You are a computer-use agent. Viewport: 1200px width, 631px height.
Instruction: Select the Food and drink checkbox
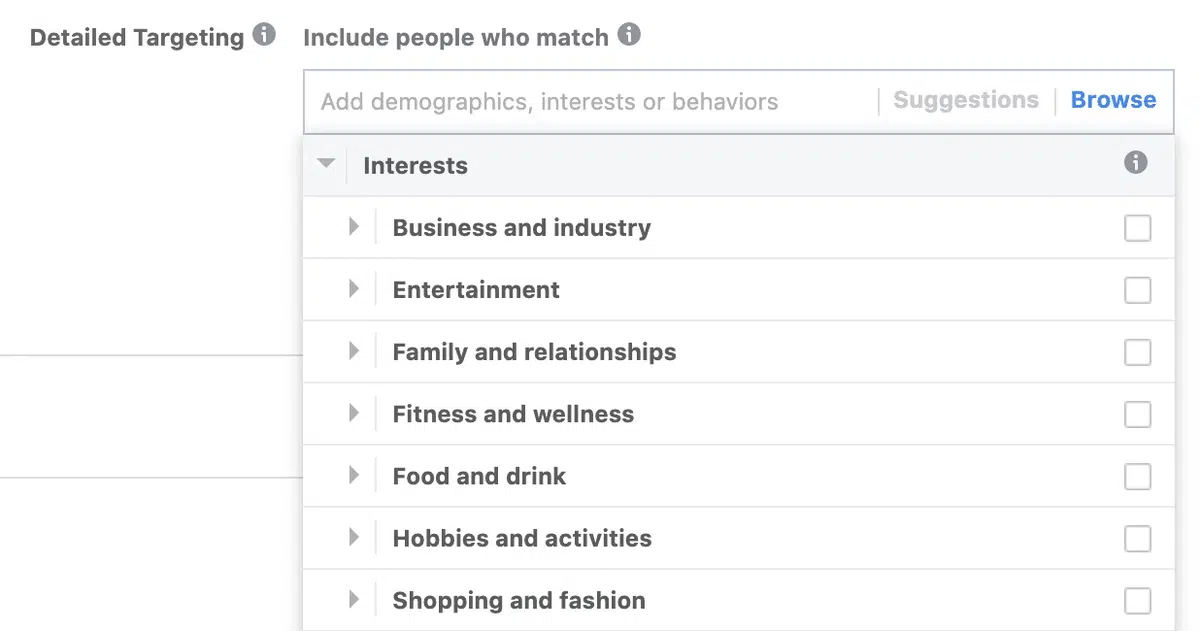pos(1137,476)
